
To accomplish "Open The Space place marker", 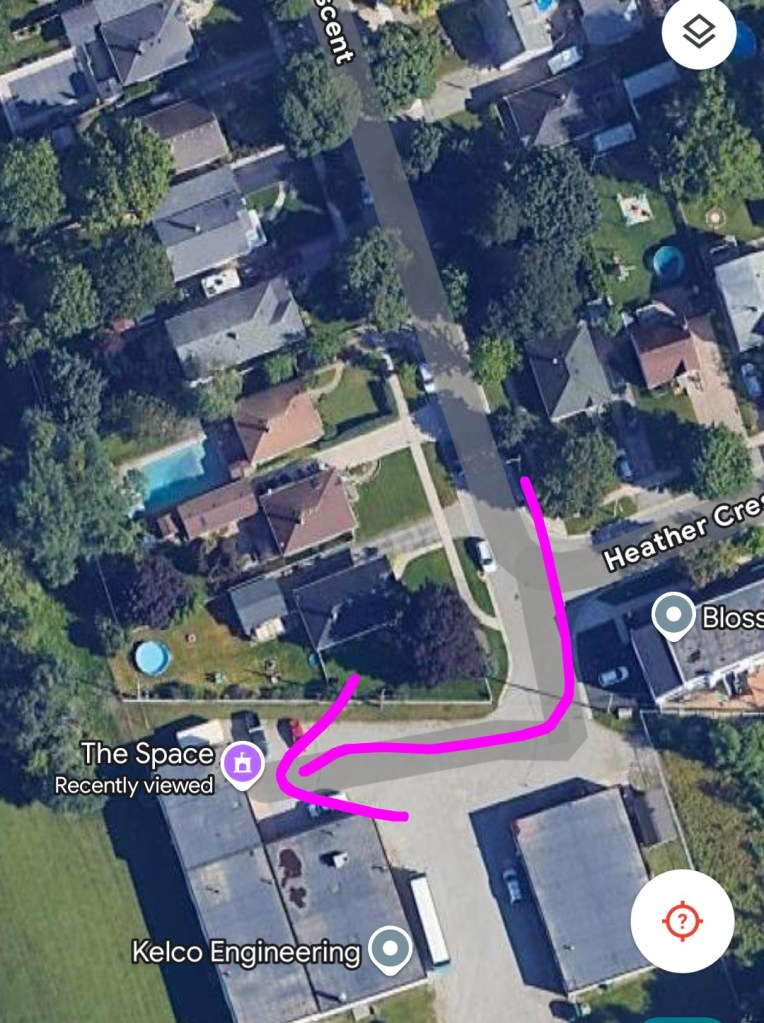I will pos(243,764).
